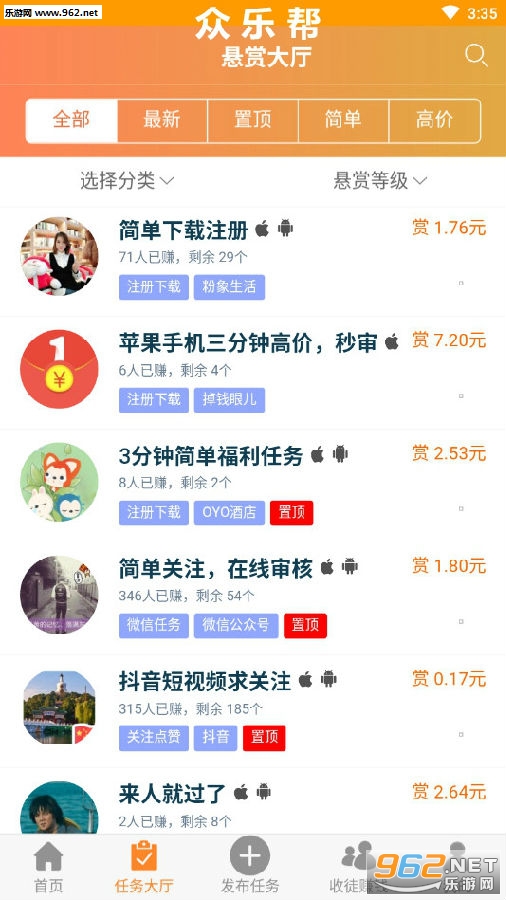The width and height of the screenshot is (506, 900).
Task: Open the 抖音短视频求关注 task
Action: point(253,711)
